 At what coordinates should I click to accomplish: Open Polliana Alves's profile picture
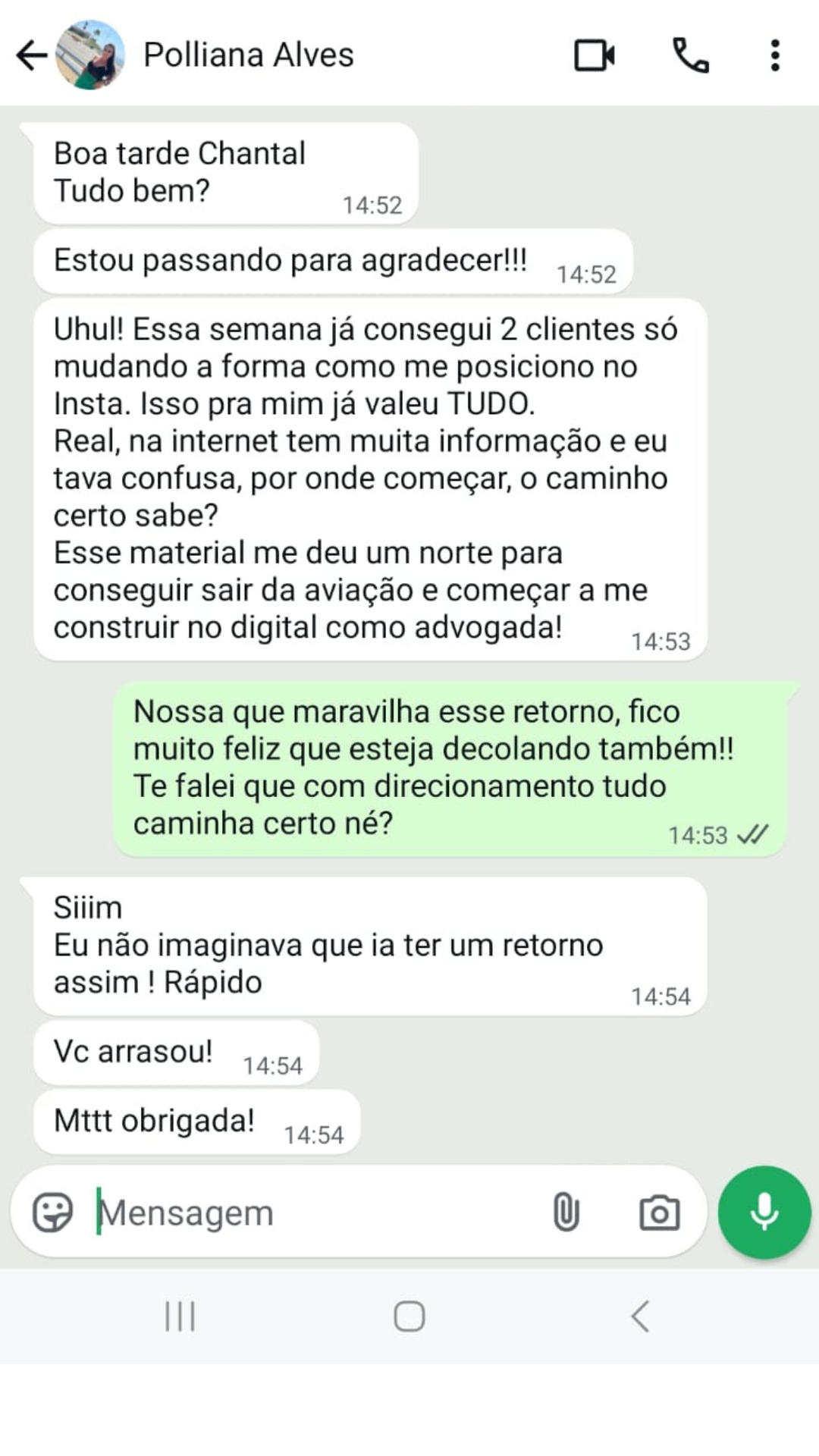click(90, 53)
